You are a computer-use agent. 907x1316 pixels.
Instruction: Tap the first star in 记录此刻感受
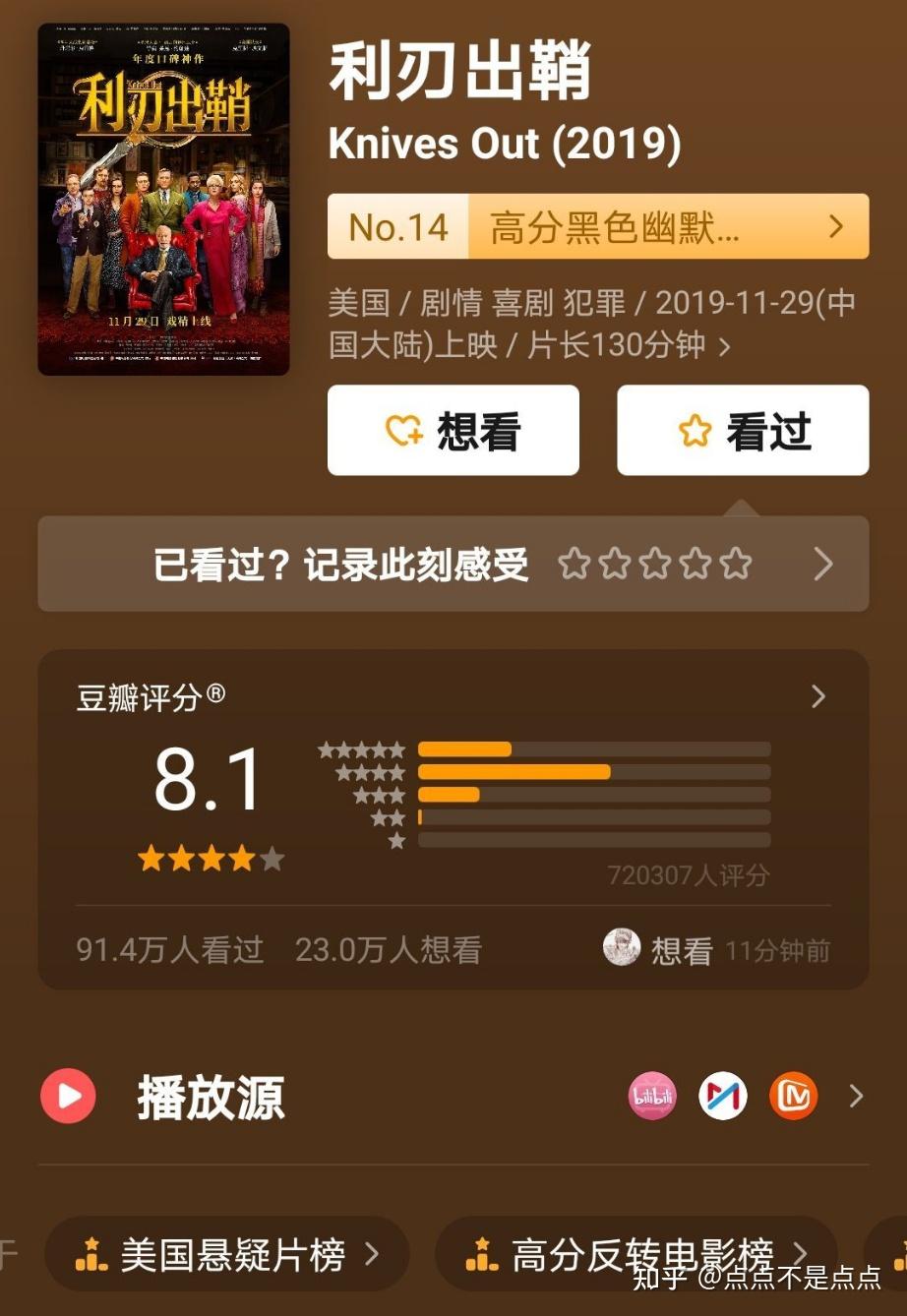point(576,564)
